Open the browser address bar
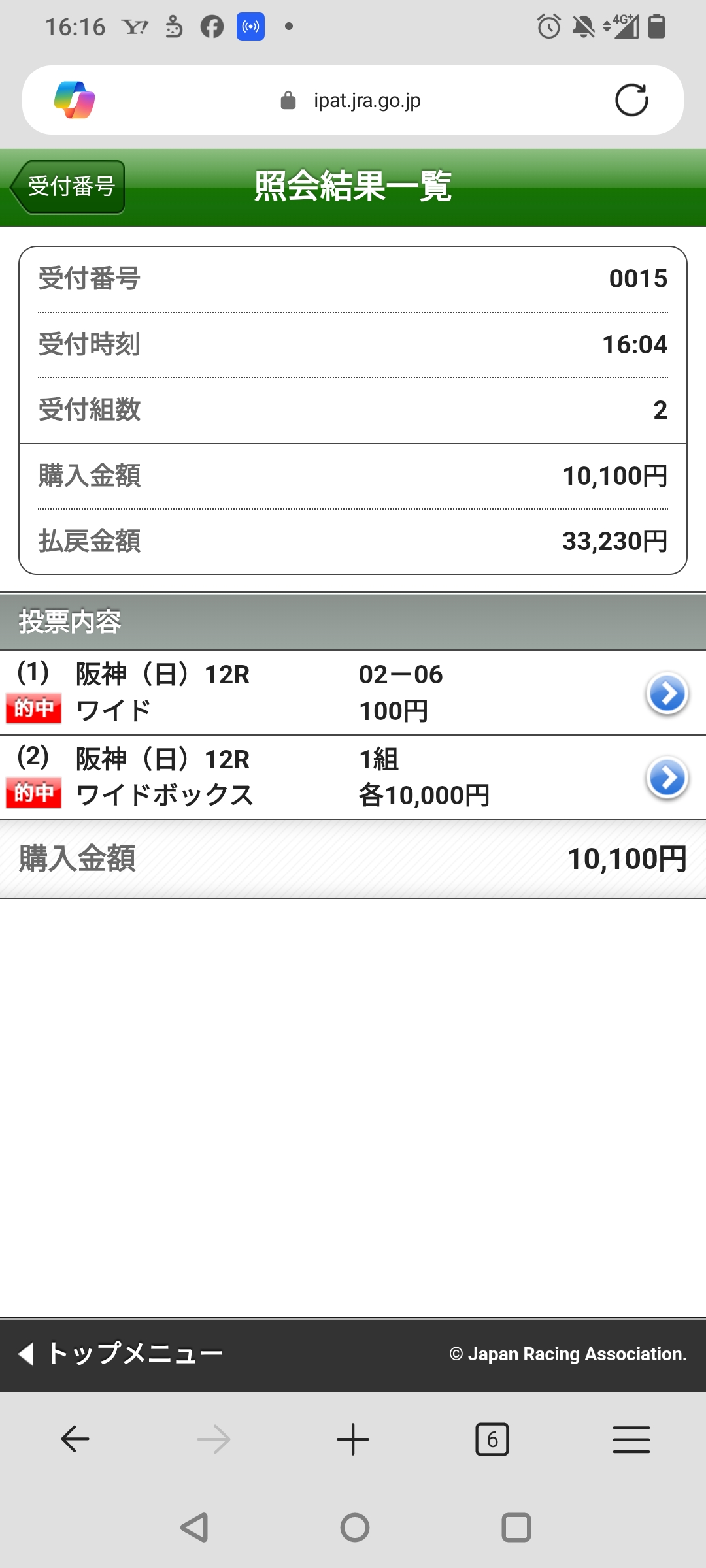This screenshot has height=1568, width=706. pos(366,101)
